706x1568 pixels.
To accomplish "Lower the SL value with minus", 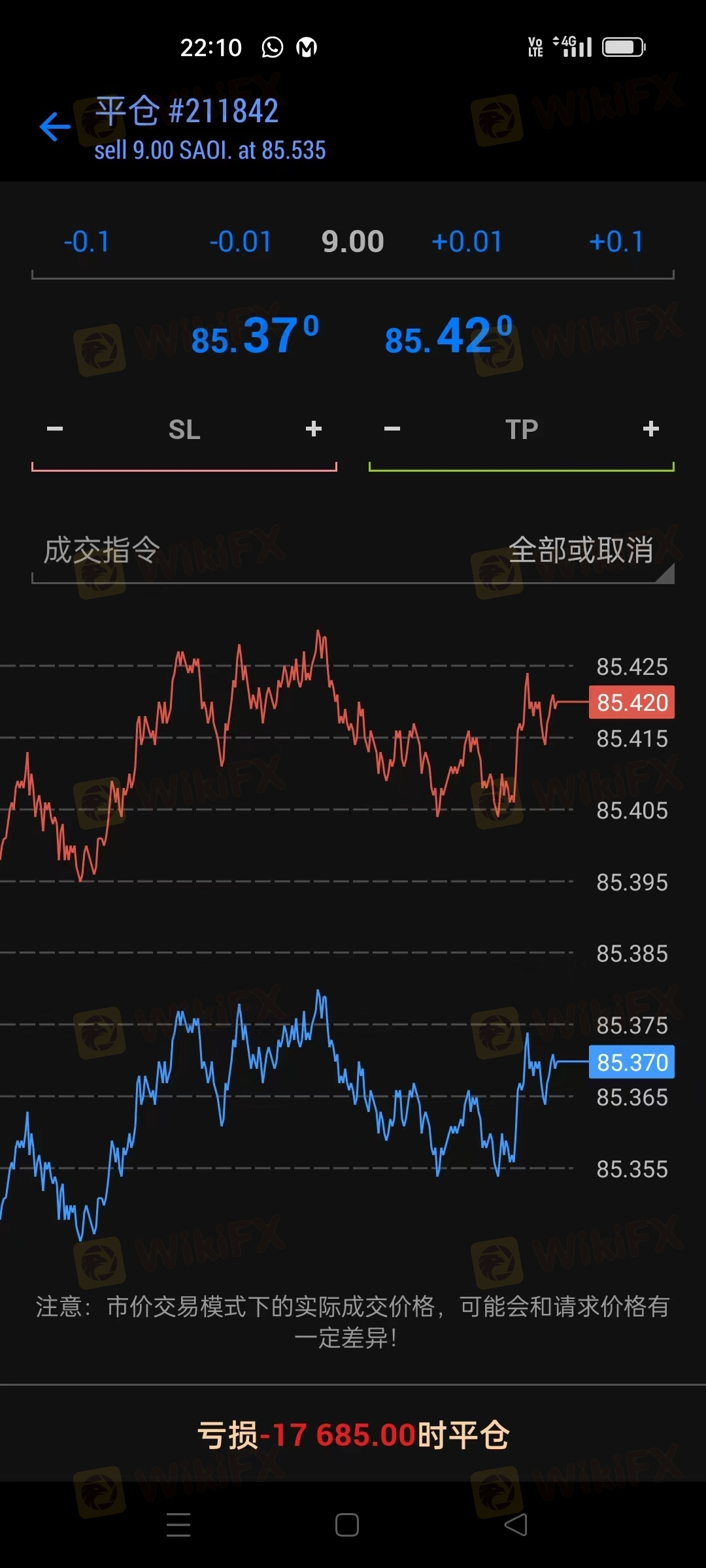I will pyautogui.click(x=56, y=429).
